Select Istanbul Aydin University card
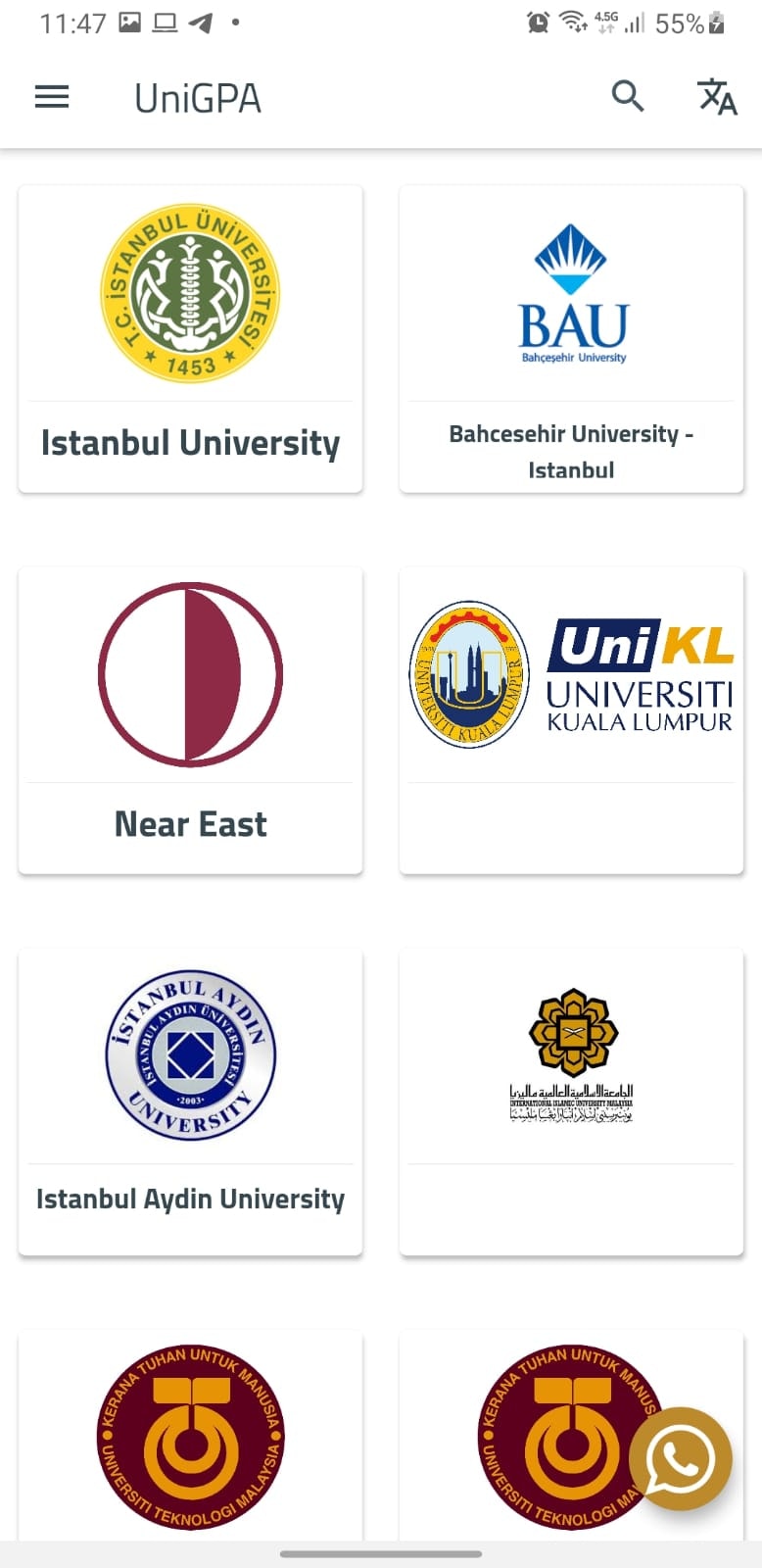The width and height of the screenshot is (762, 1568). click(x=190, y=1102)
